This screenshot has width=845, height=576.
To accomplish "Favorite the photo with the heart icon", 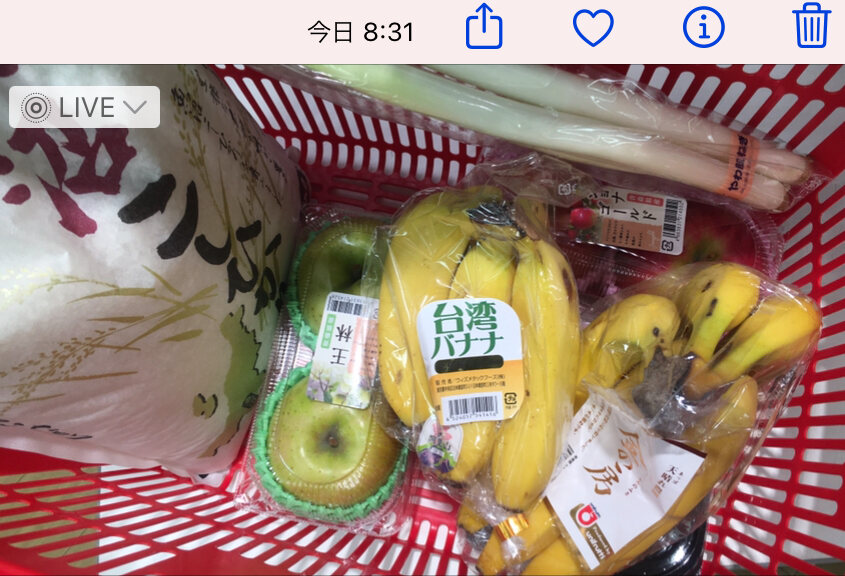I will pyautogui.click(x=593, y=27).
